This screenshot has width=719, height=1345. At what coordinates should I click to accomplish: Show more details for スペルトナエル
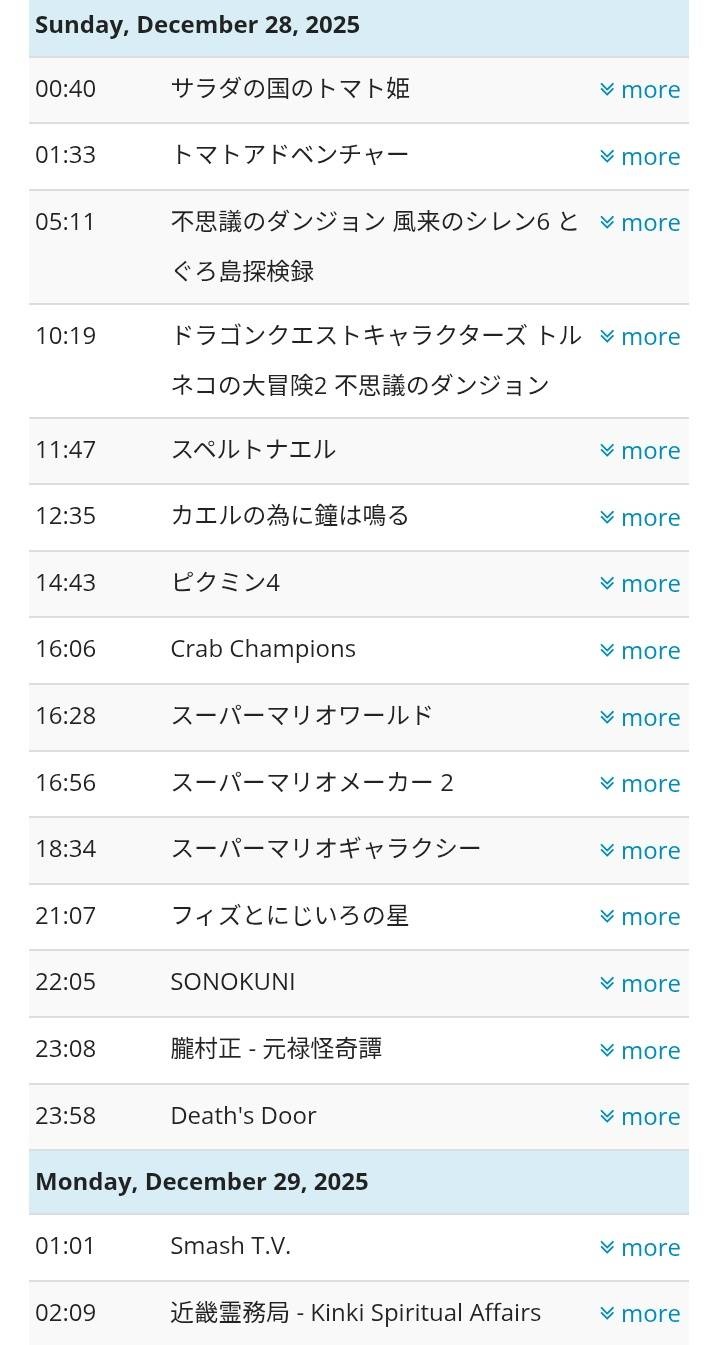click(x=640, y=451)
